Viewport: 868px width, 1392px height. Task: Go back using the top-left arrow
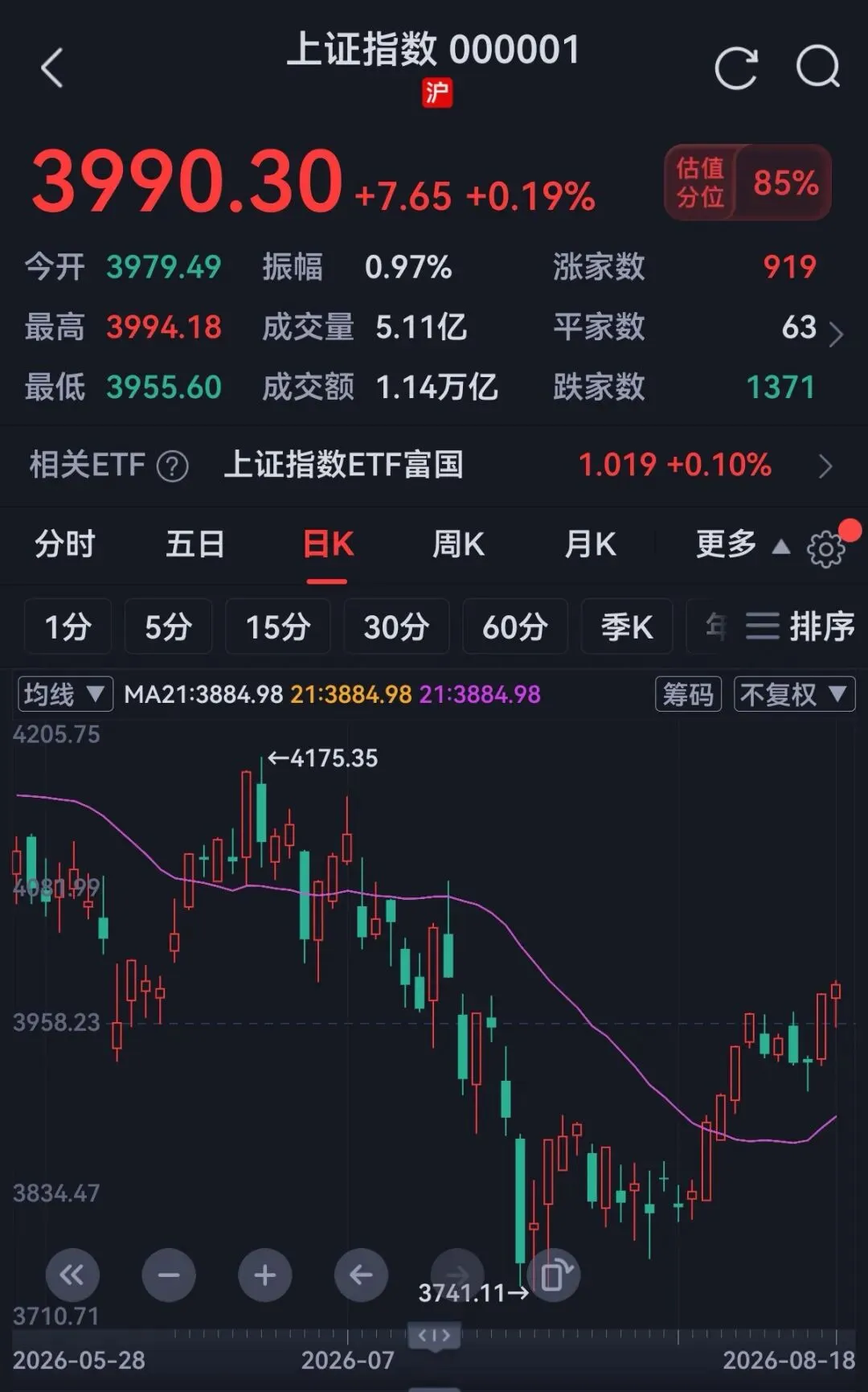pyautogui.click(x=52, y=68)
